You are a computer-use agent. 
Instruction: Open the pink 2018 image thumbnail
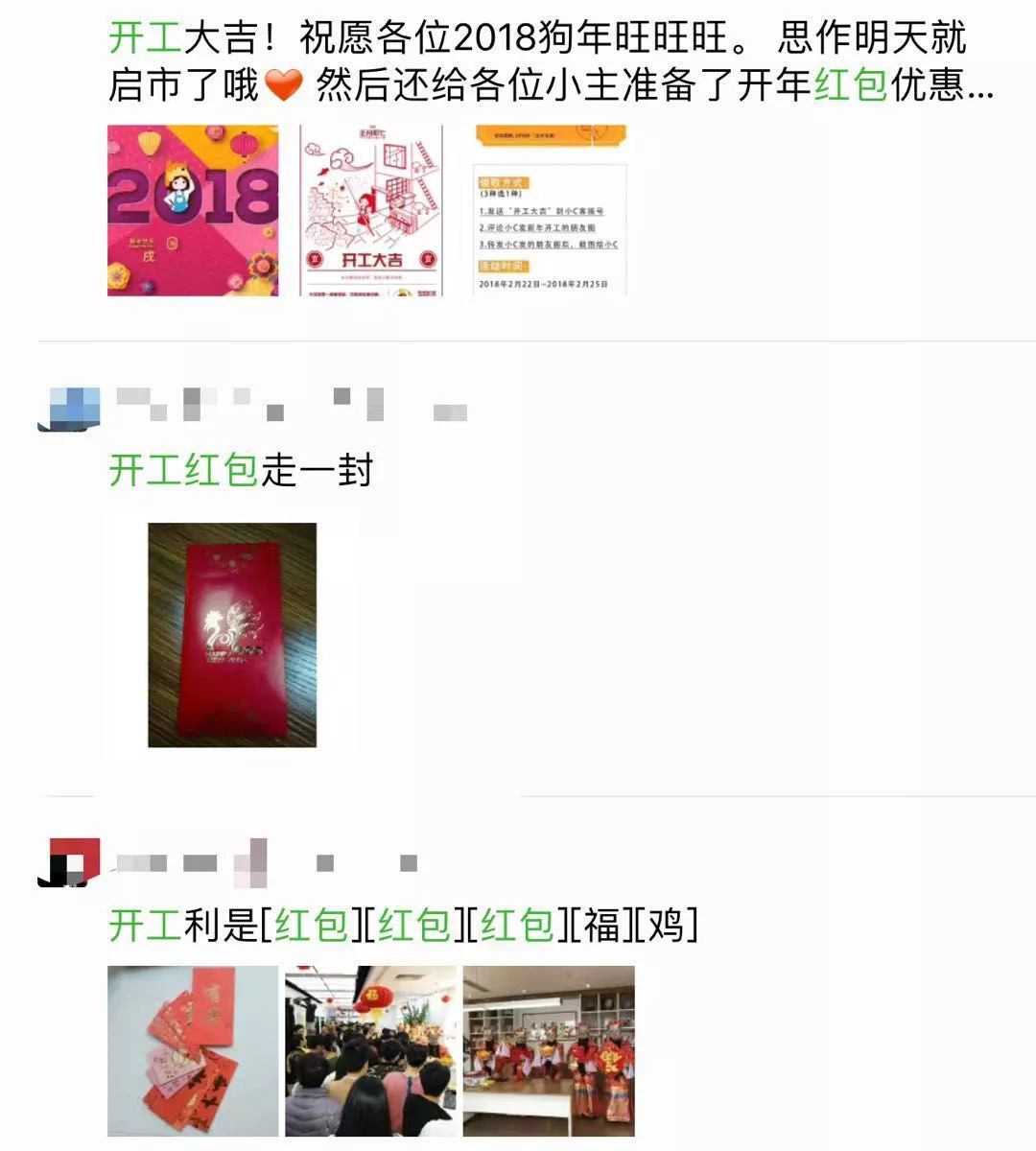(x=193, y=210)
